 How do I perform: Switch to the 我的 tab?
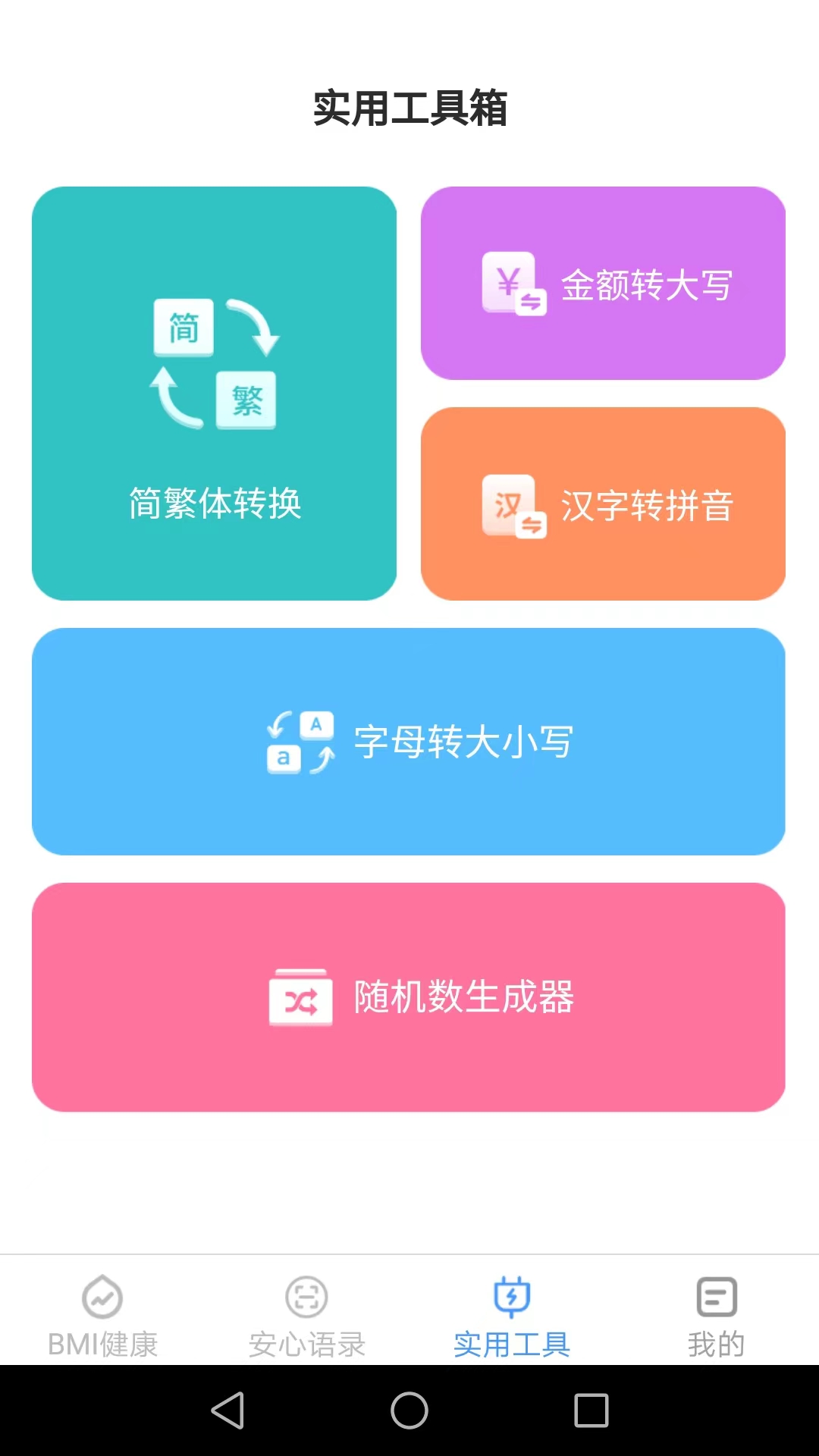coord(716,1319)
